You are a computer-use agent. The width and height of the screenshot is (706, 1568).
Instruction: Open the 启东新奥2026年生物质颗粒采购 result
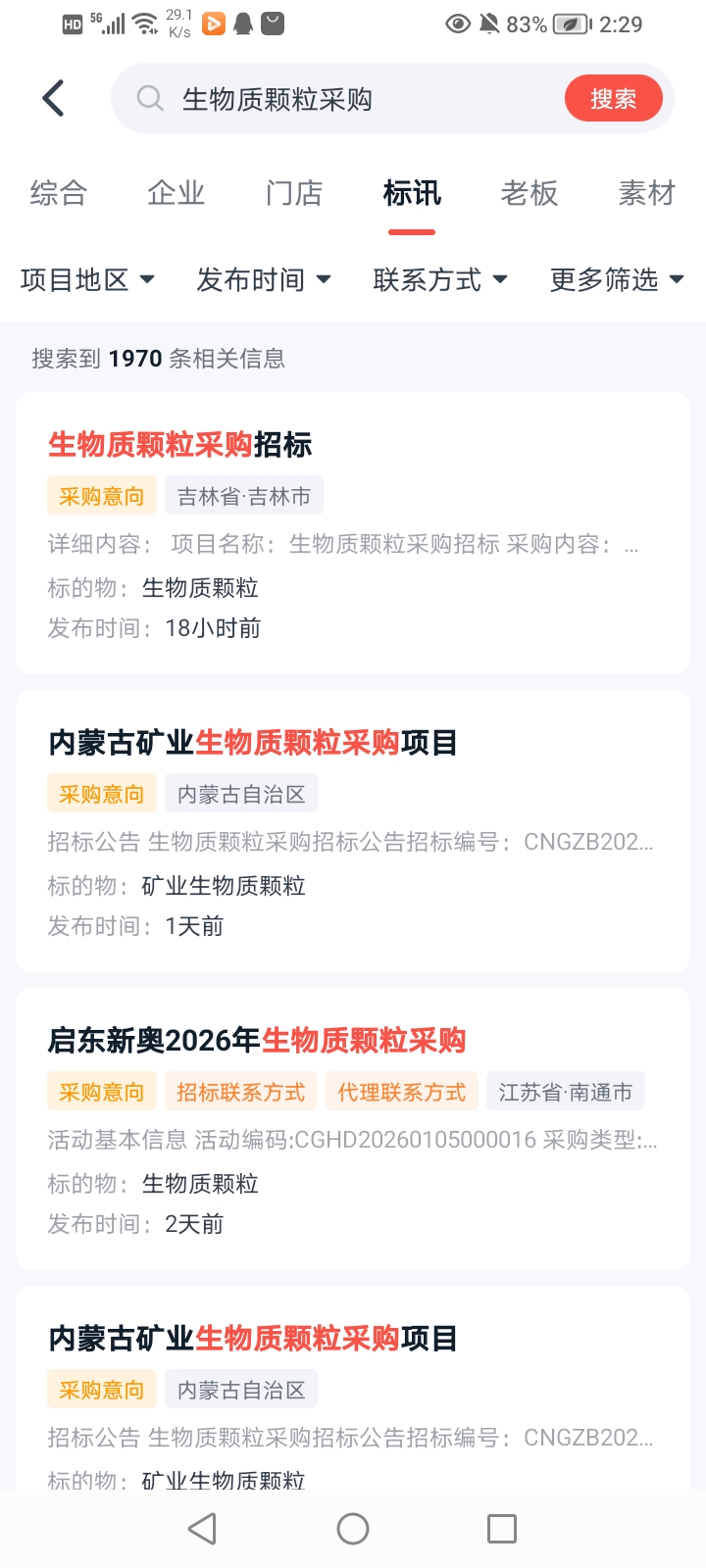coord(353,1129)
